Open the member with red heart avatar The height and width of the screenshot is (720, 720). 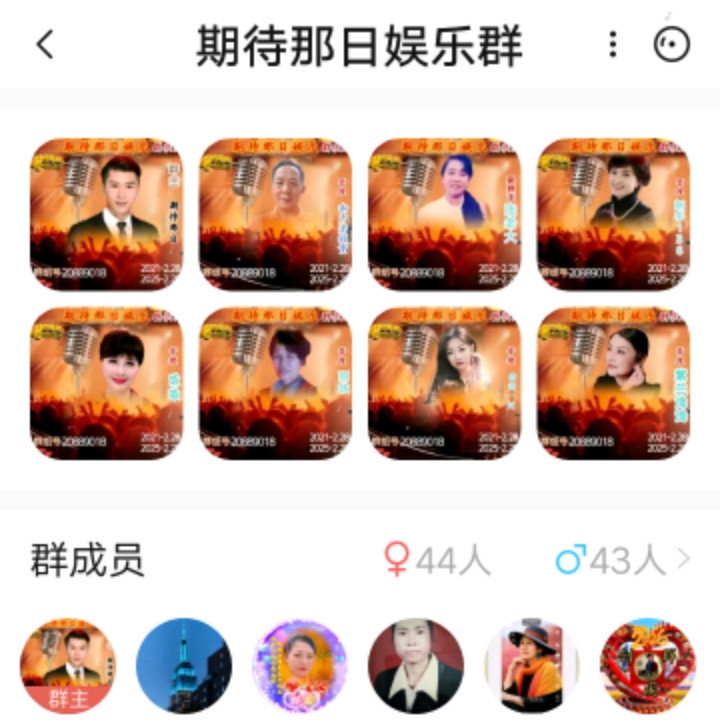coord(648,665)
